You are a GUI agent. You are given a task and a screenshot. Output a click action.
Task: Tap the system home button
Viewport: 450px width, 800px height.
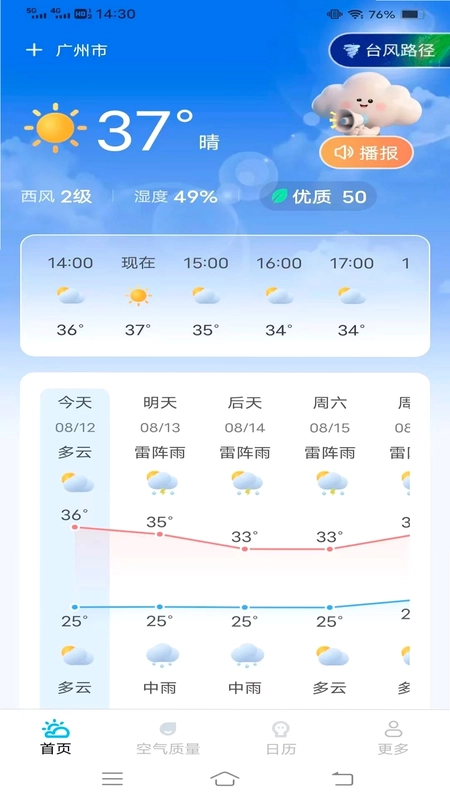224,779
